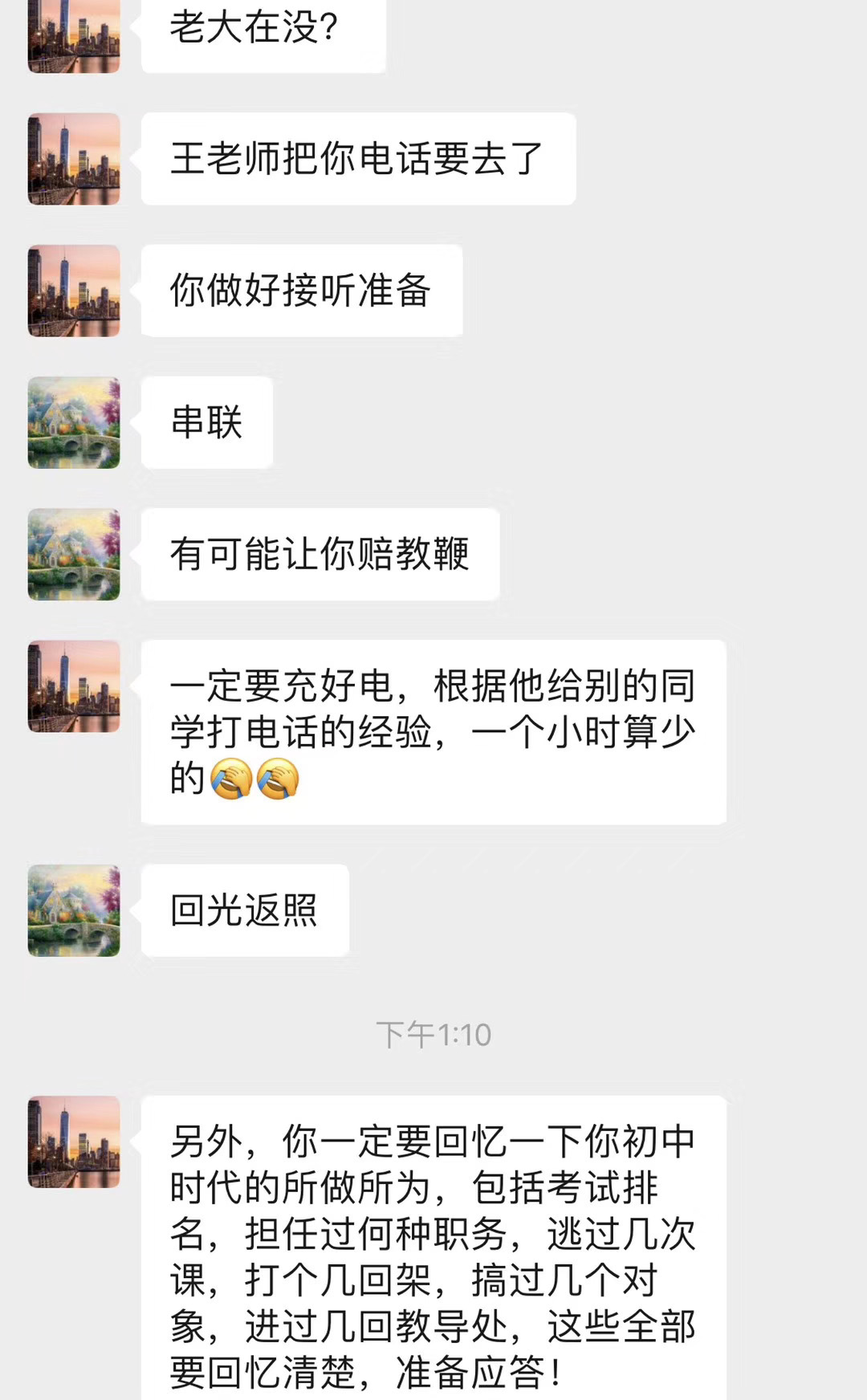
Task: Open sender's avatar beside "王老师把你电话要去了"
Action: pyautogui.click(x=74, y=159)
